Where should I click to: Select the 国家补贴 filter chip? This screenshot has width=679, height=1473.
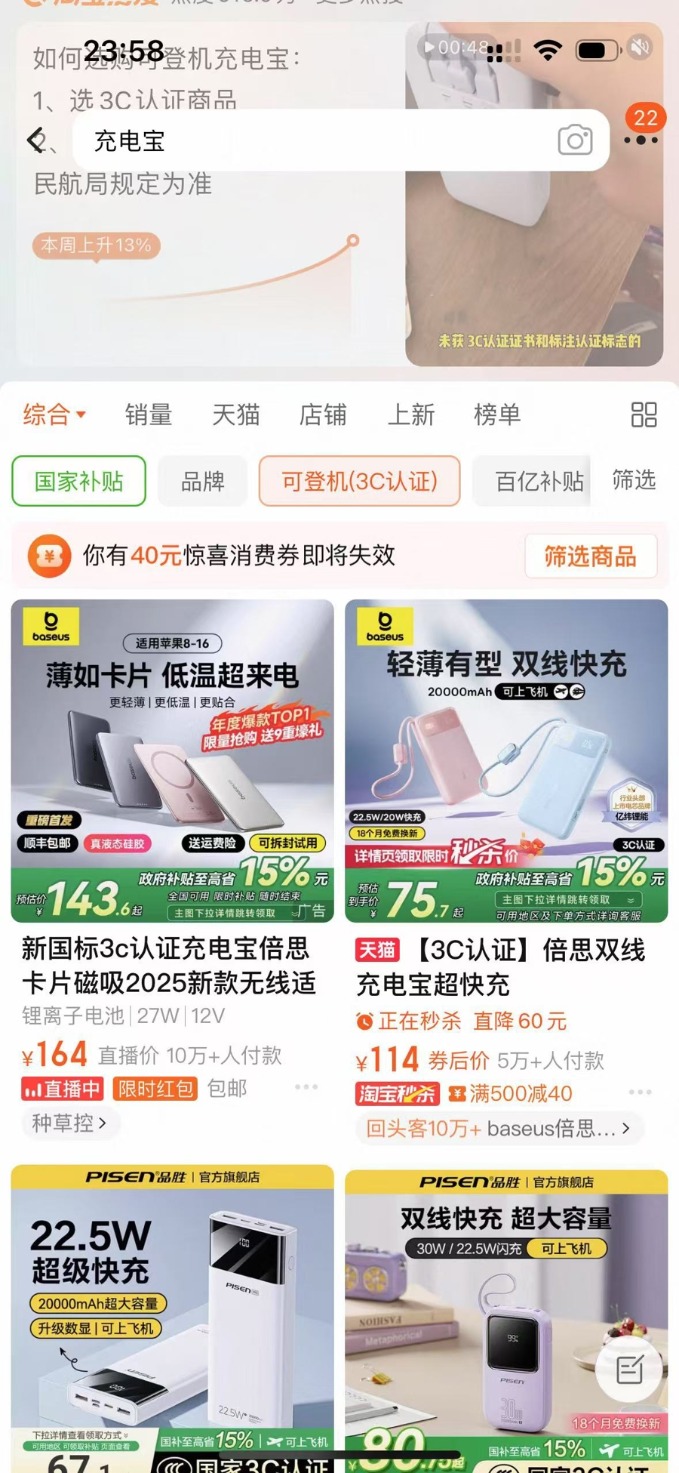(x=79, y=481)
